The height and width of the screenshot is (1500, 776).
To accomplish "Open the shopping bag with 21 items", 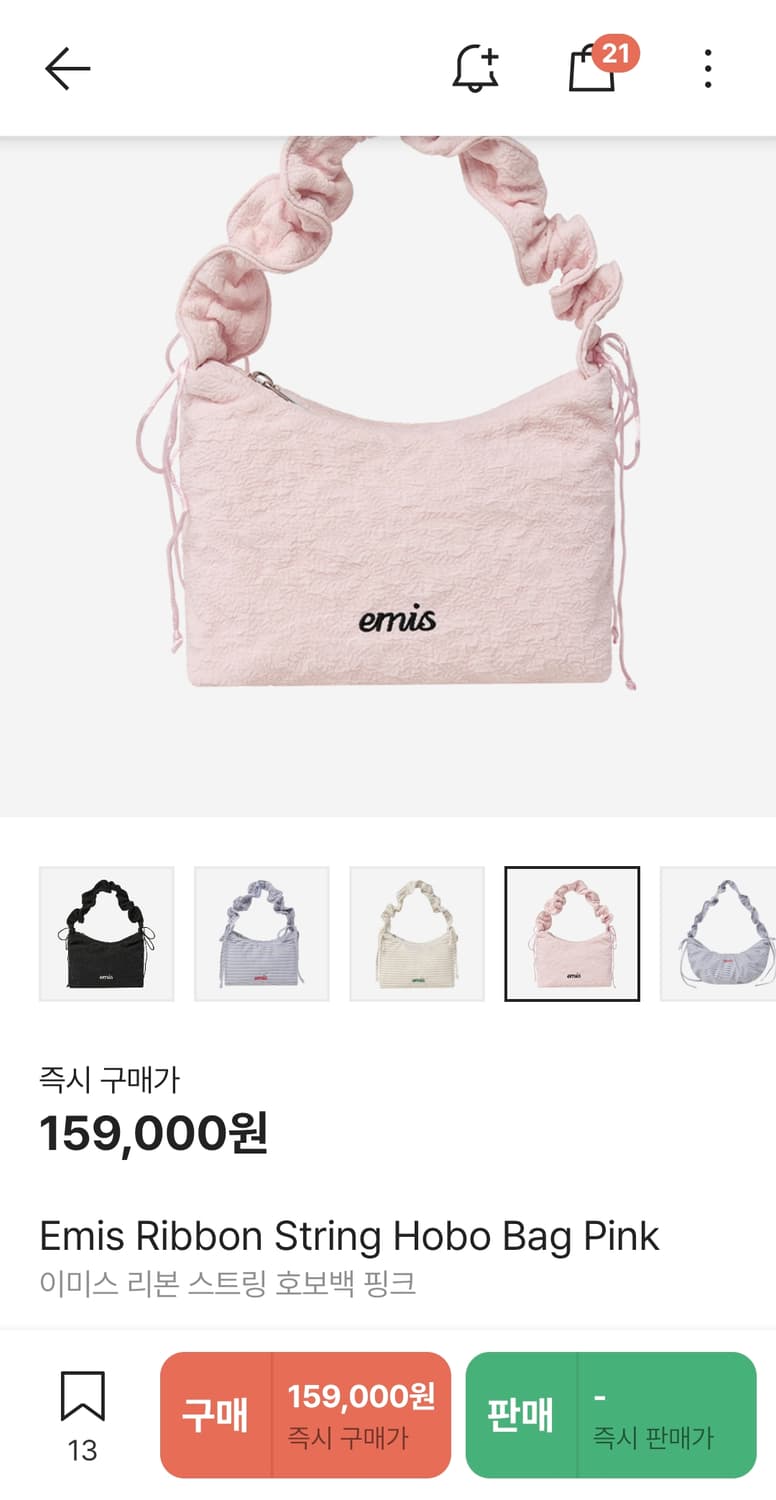I will click(x=593, y=69).
